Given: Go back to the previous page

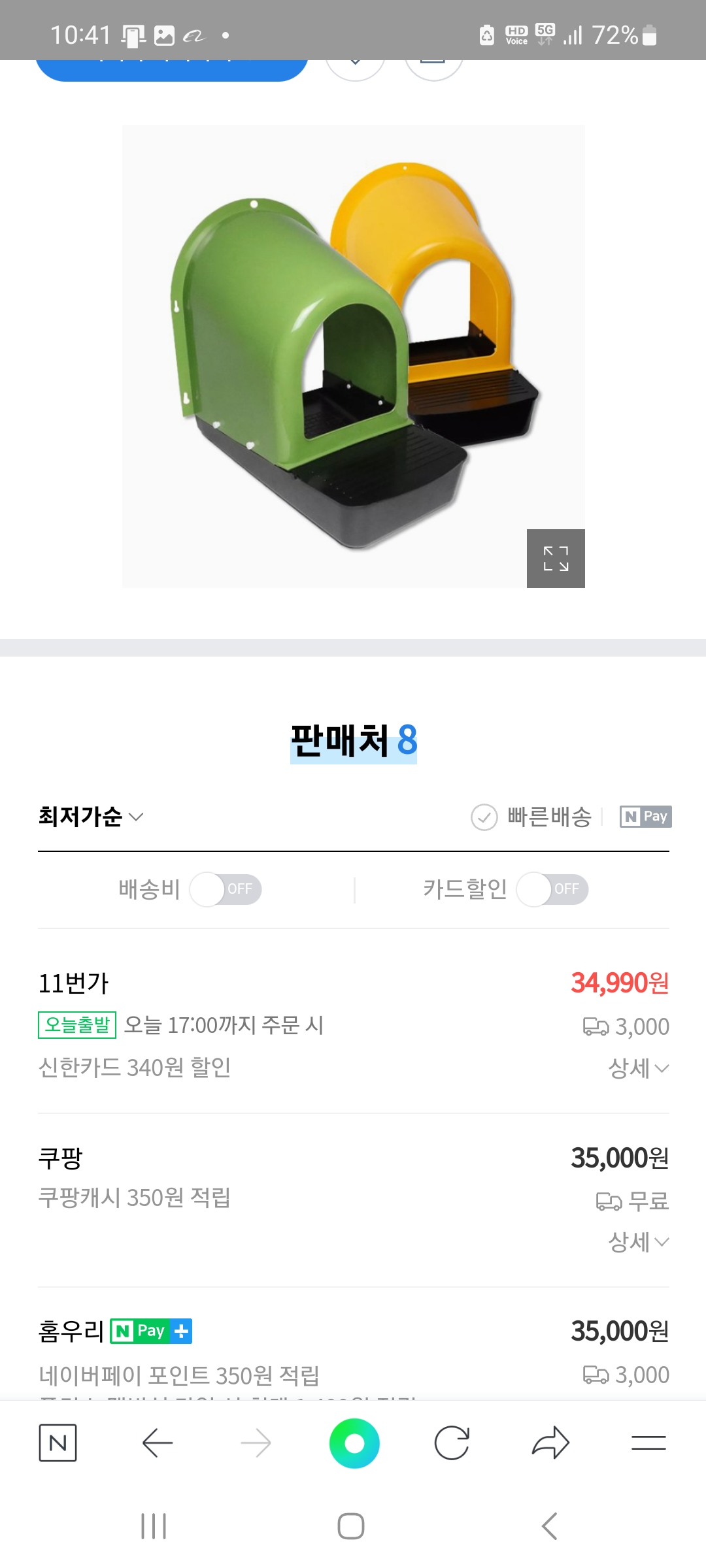Looking at the screenshot, I should click(157, 1443).
